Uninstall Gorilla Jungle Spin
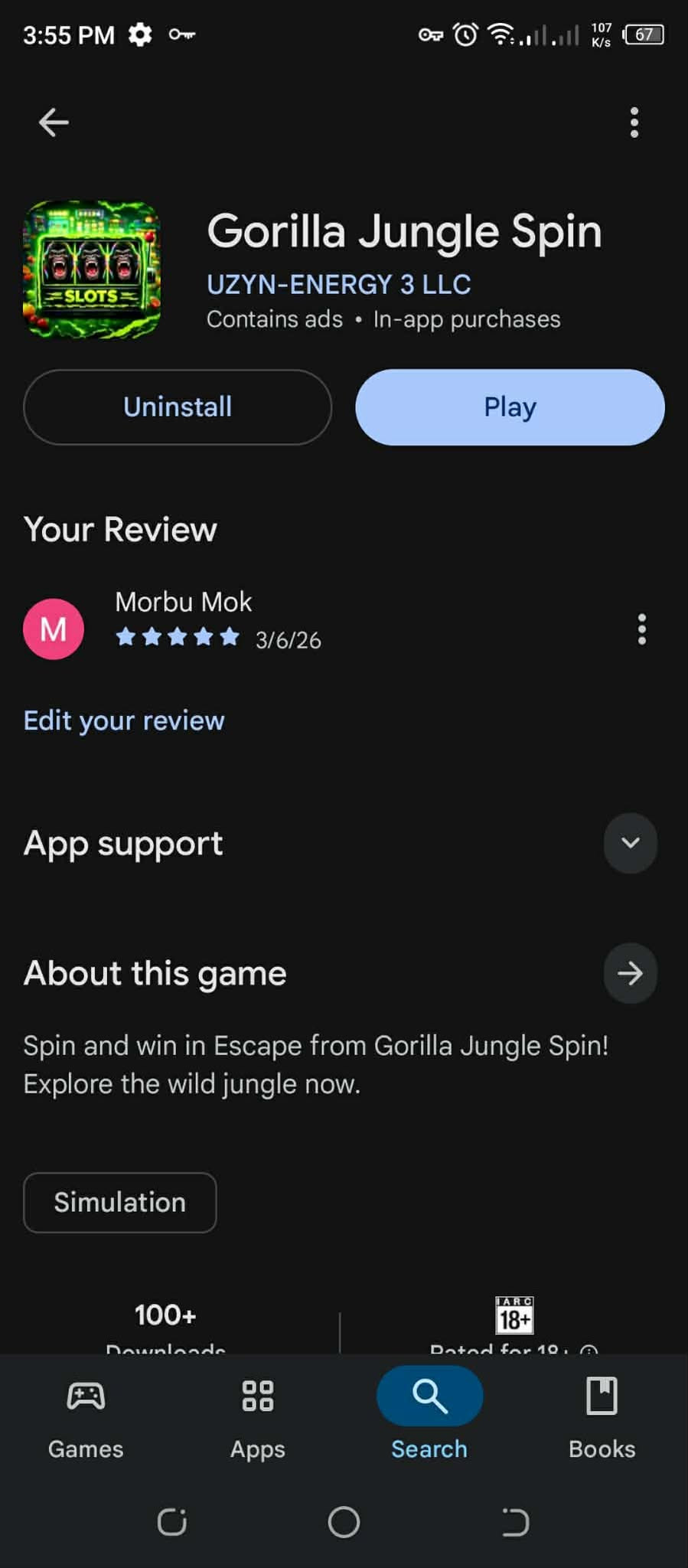This screenshot has width=688, height=1568. [178, 407]
